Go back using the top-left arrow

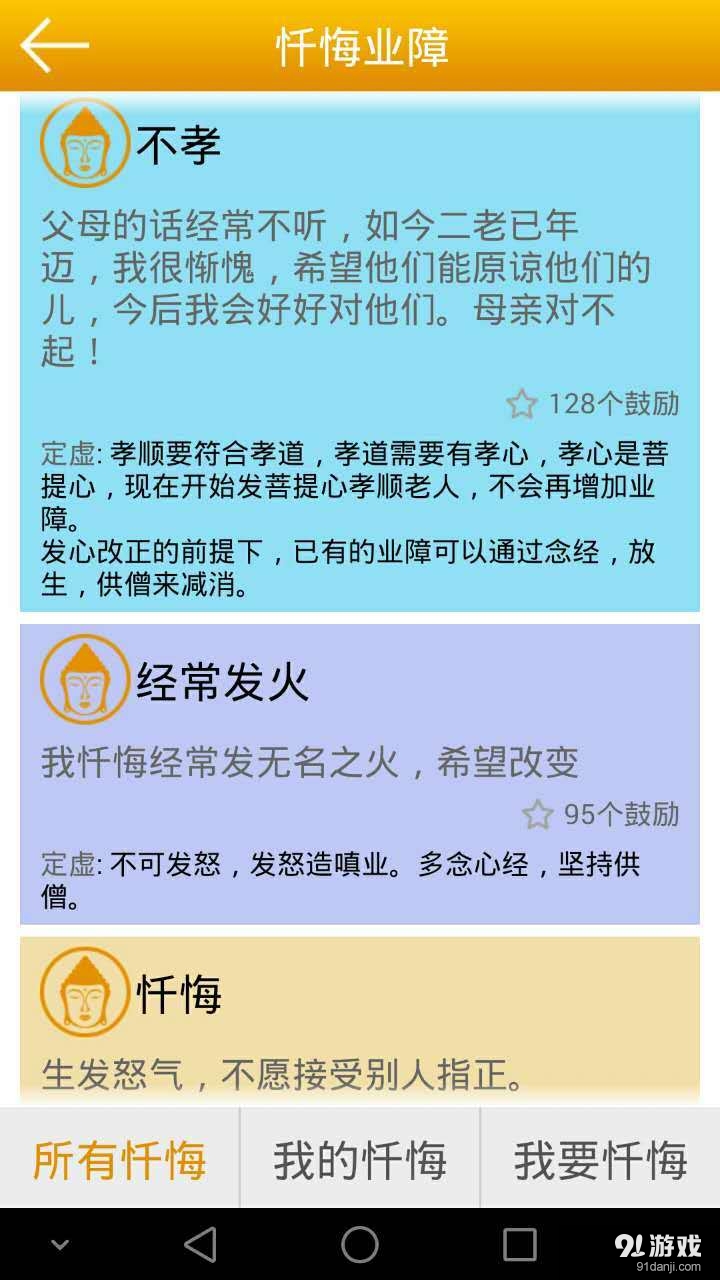[x=54, y=45]
